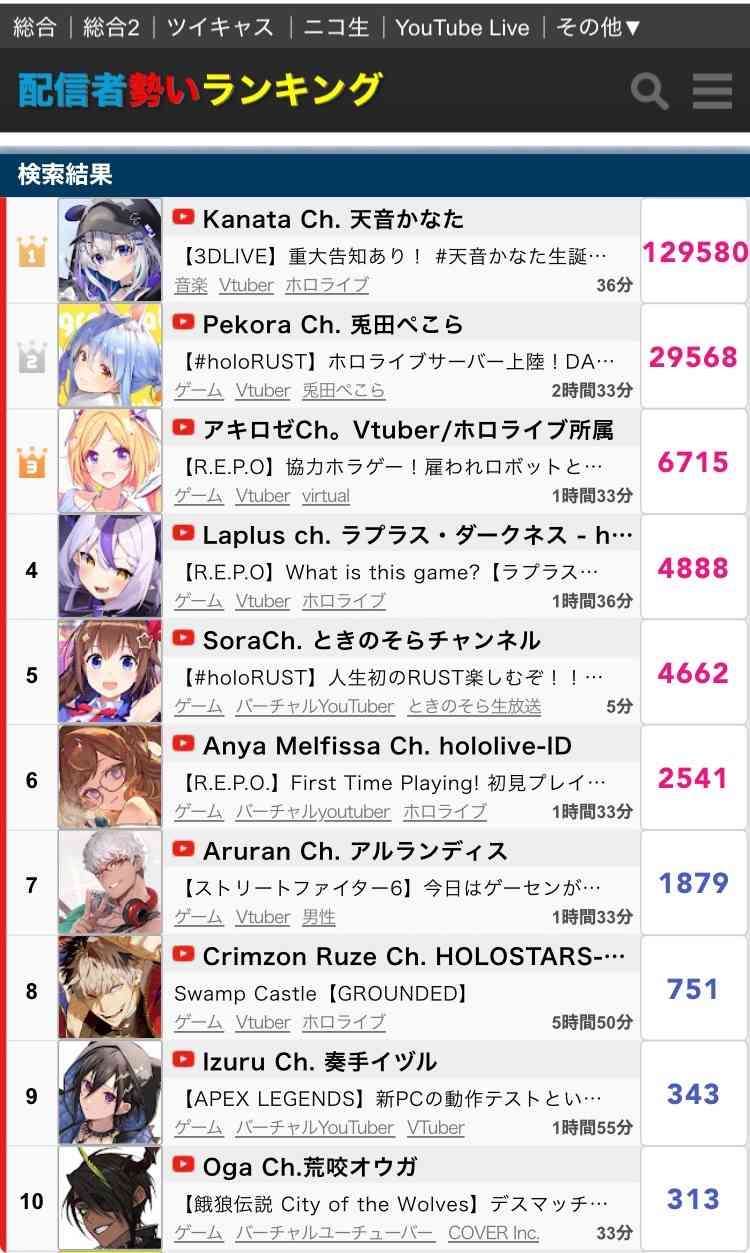Expand the その他 dropdown
This screenshot has width=750, height=1253.
click(x=598, y=27)
